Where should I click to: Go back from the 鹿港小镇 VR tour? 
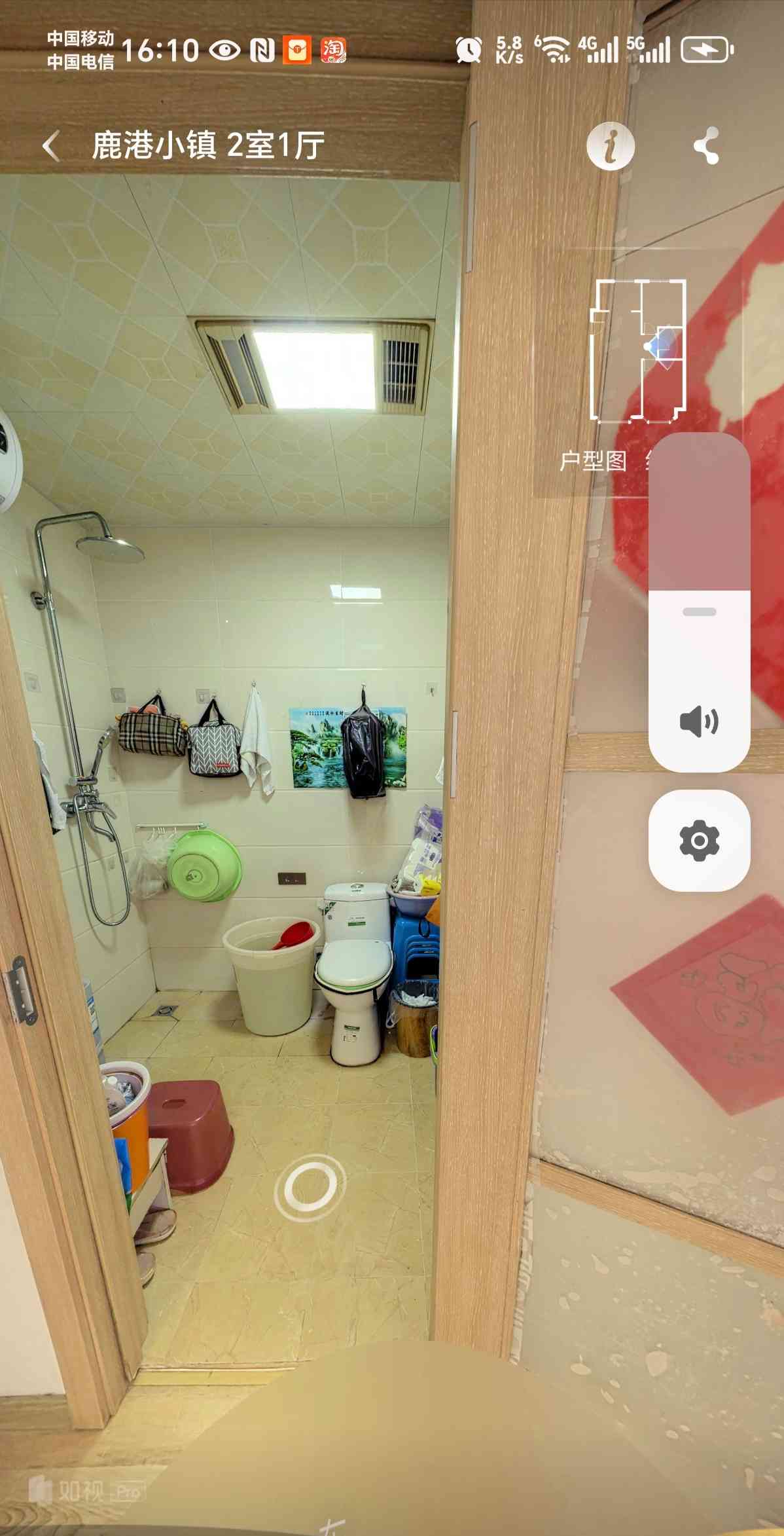52,145
